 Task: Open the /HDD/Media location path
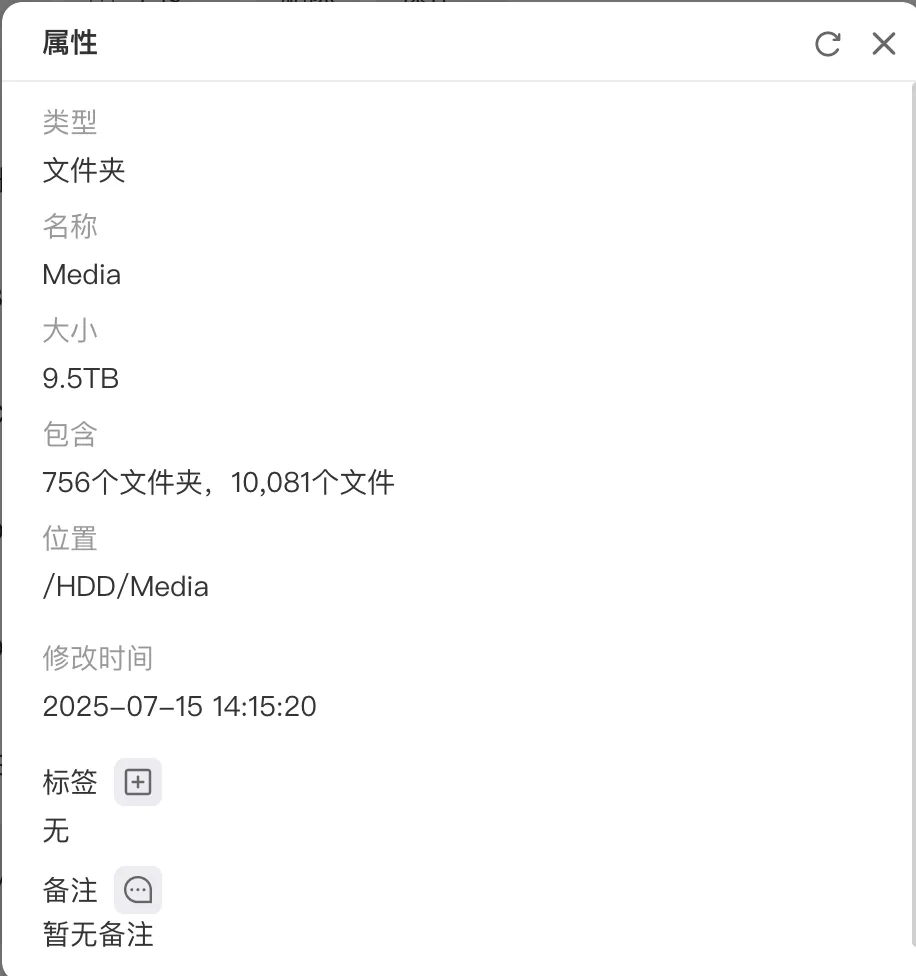(x=125, y=586)
